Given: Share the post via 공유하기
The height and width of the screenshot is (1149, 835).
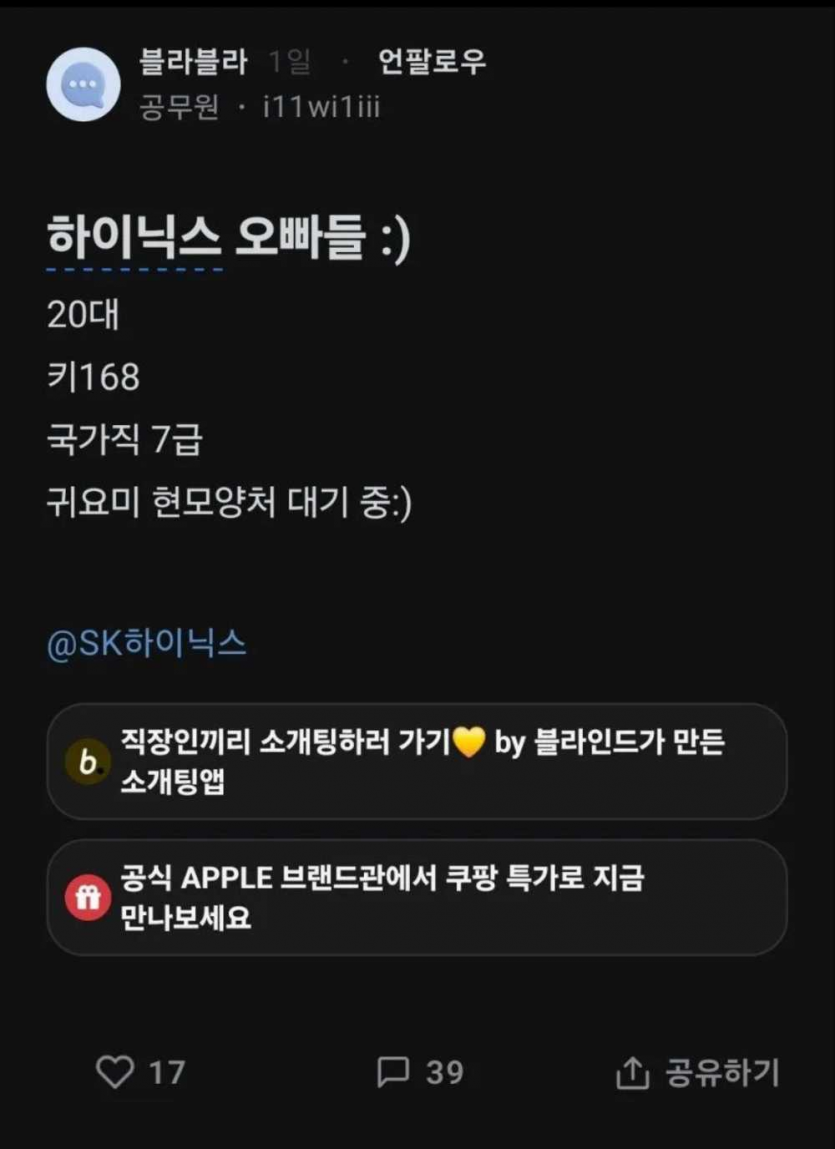Looking at the screenshot, I should pyautogui.click(x=698, y=1073).
